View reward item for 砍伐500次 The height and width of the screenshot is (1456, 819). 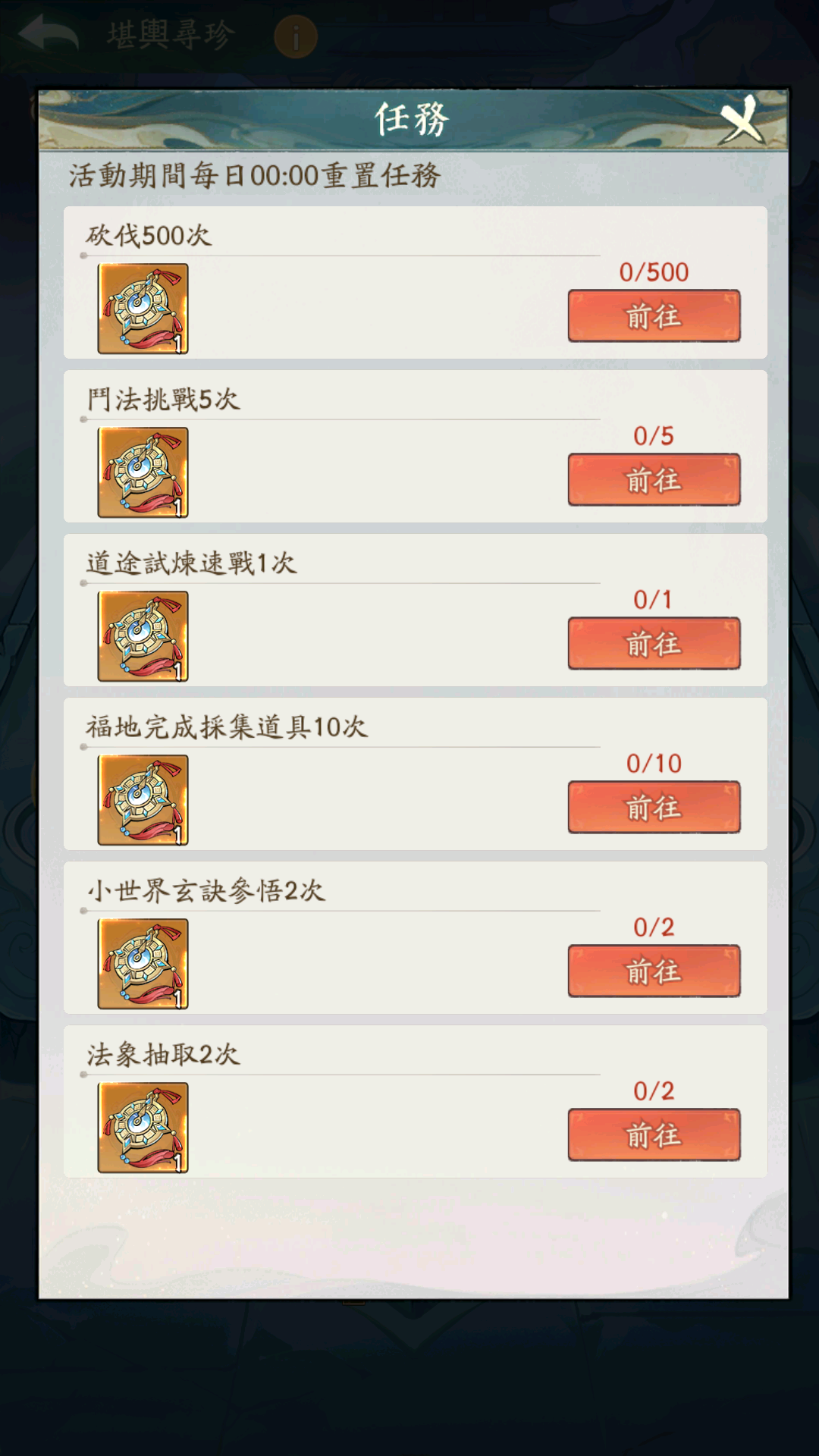[x=143, y=309]
